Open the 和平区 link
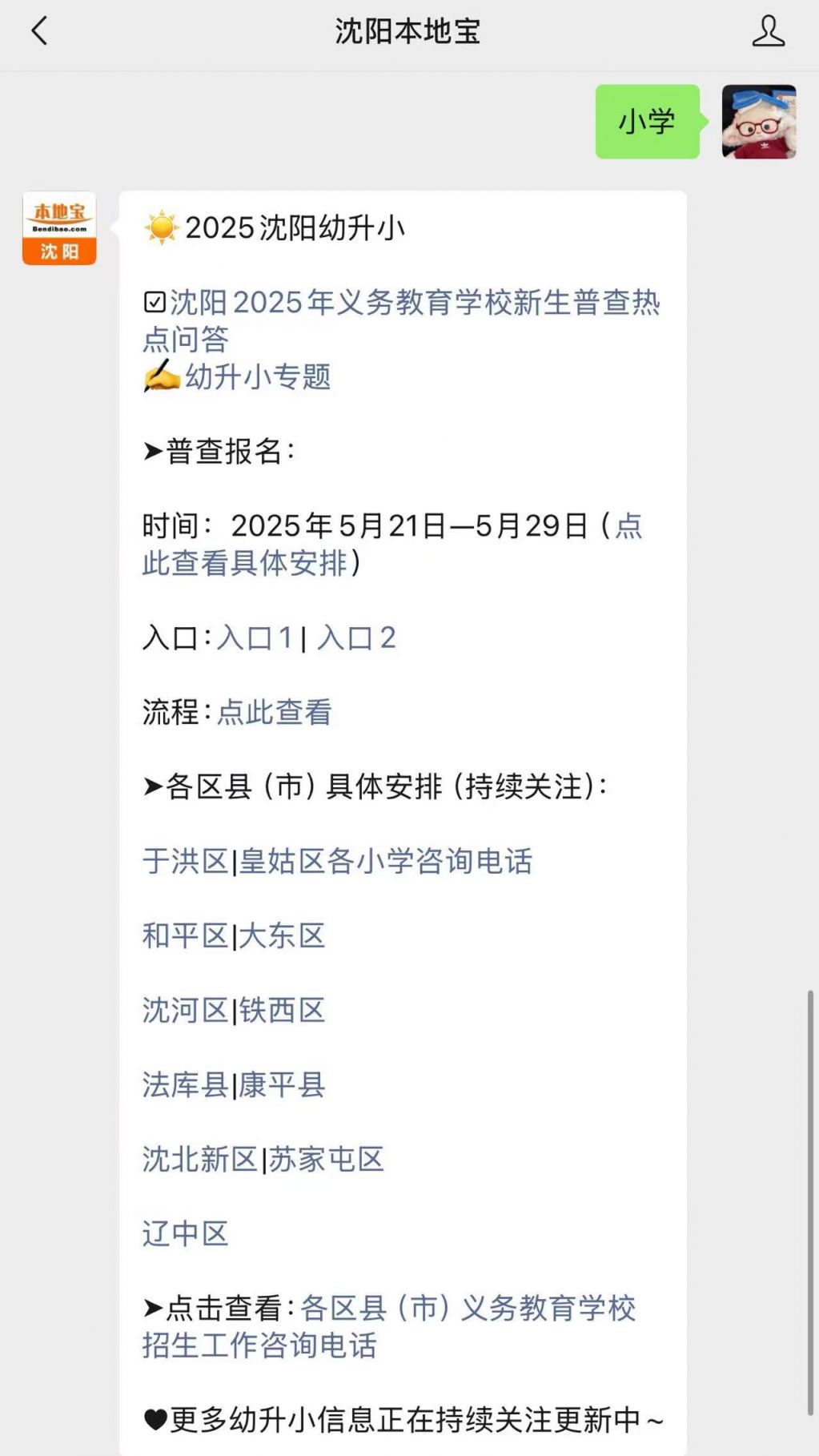The image size is (819, 1456). (186, 935)
